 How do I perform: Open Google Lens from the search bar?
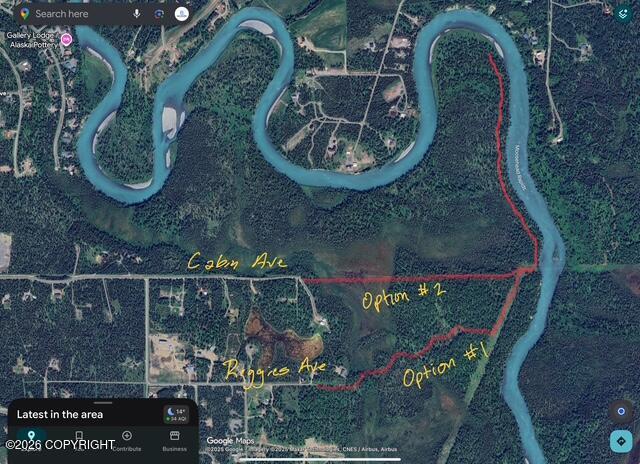[x=159, y=14]
